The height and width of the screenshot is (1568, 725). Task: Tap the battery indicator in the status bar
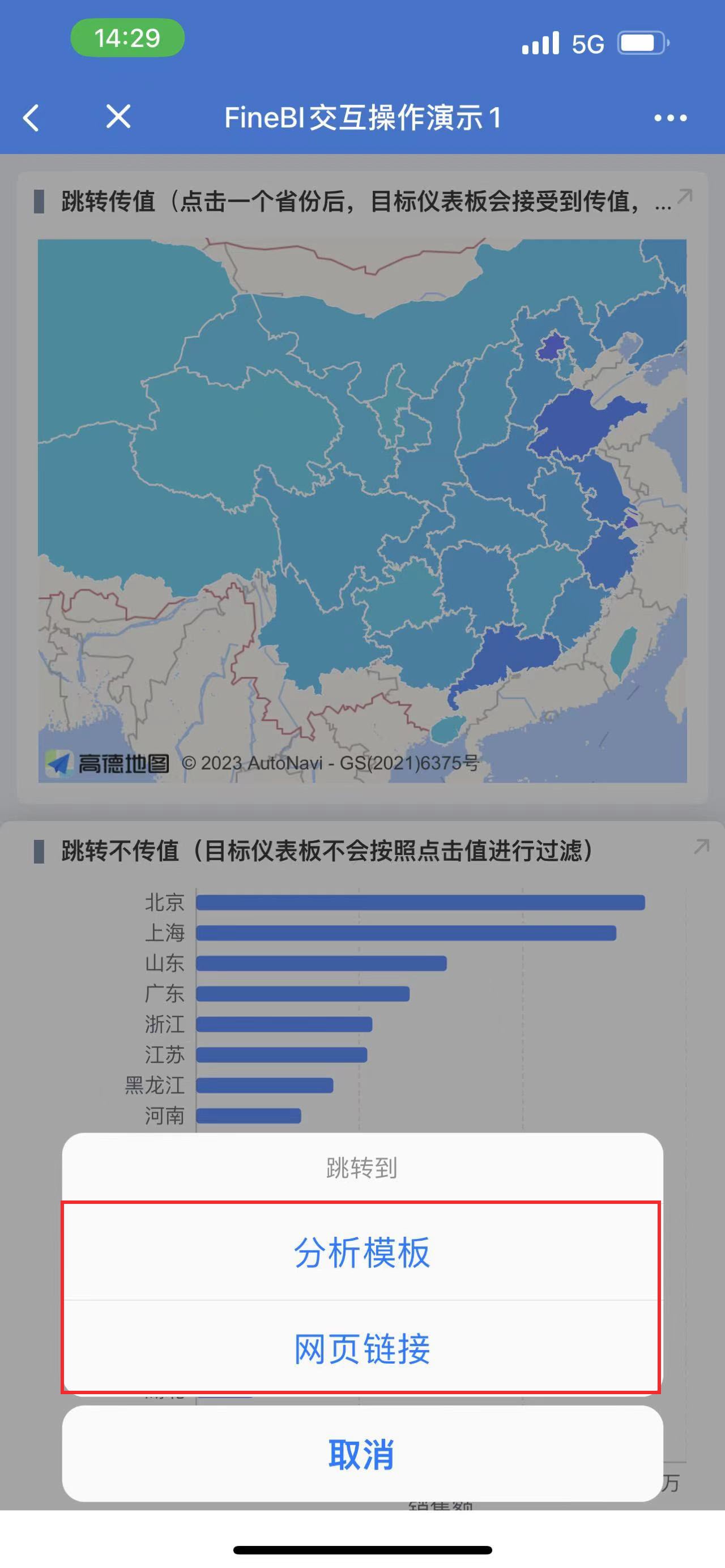[642, 42]
